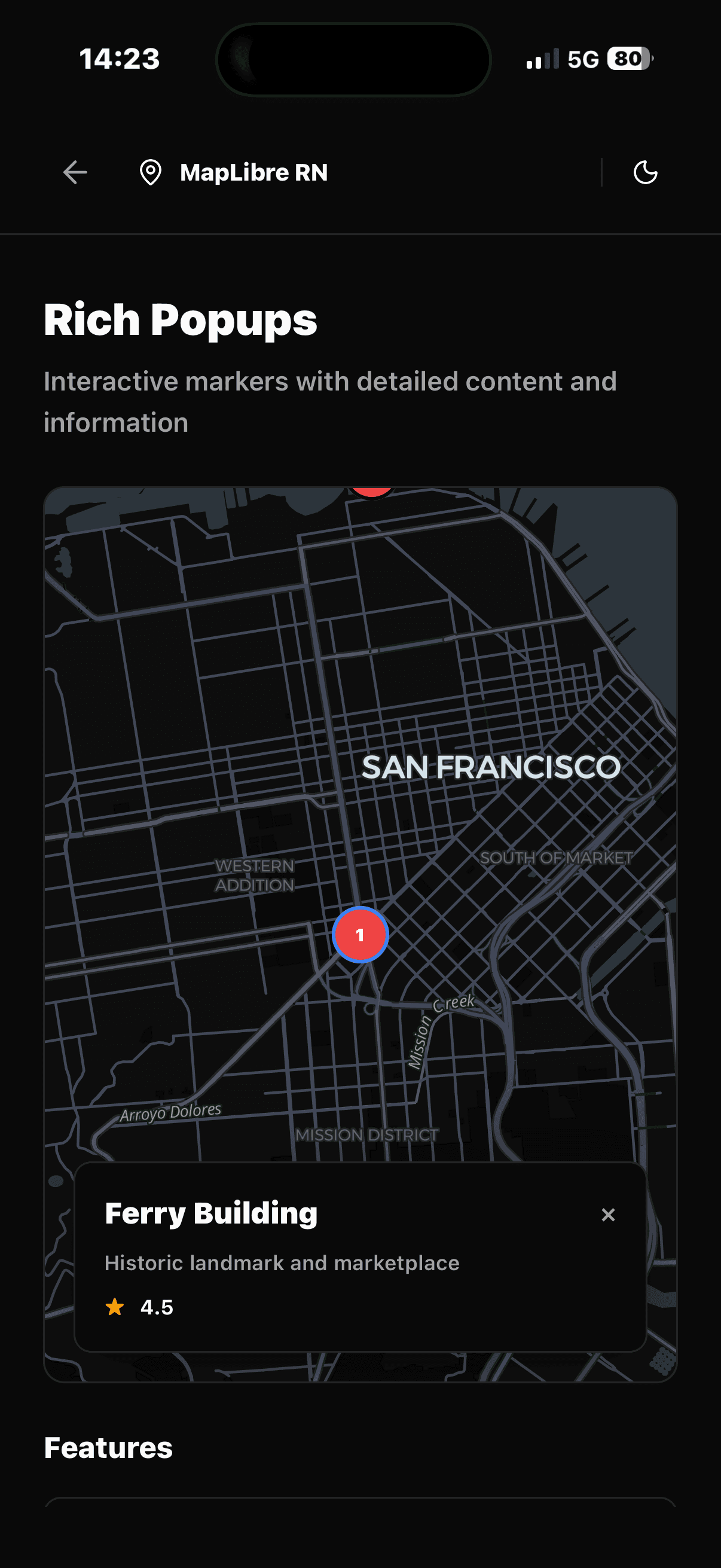This screenshot has width=721, height=1568.
Task: Tap the Rich Popups heading
Action: (180, 320)
